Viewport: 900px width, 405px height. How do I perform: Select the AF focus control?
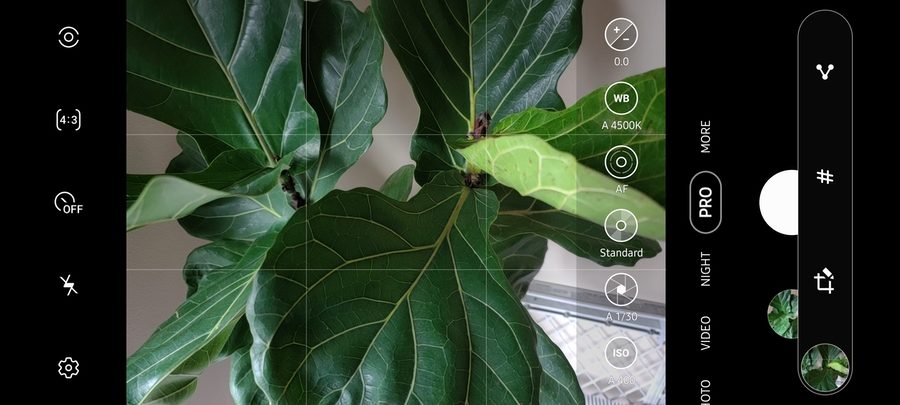click(x=621, y=162)
